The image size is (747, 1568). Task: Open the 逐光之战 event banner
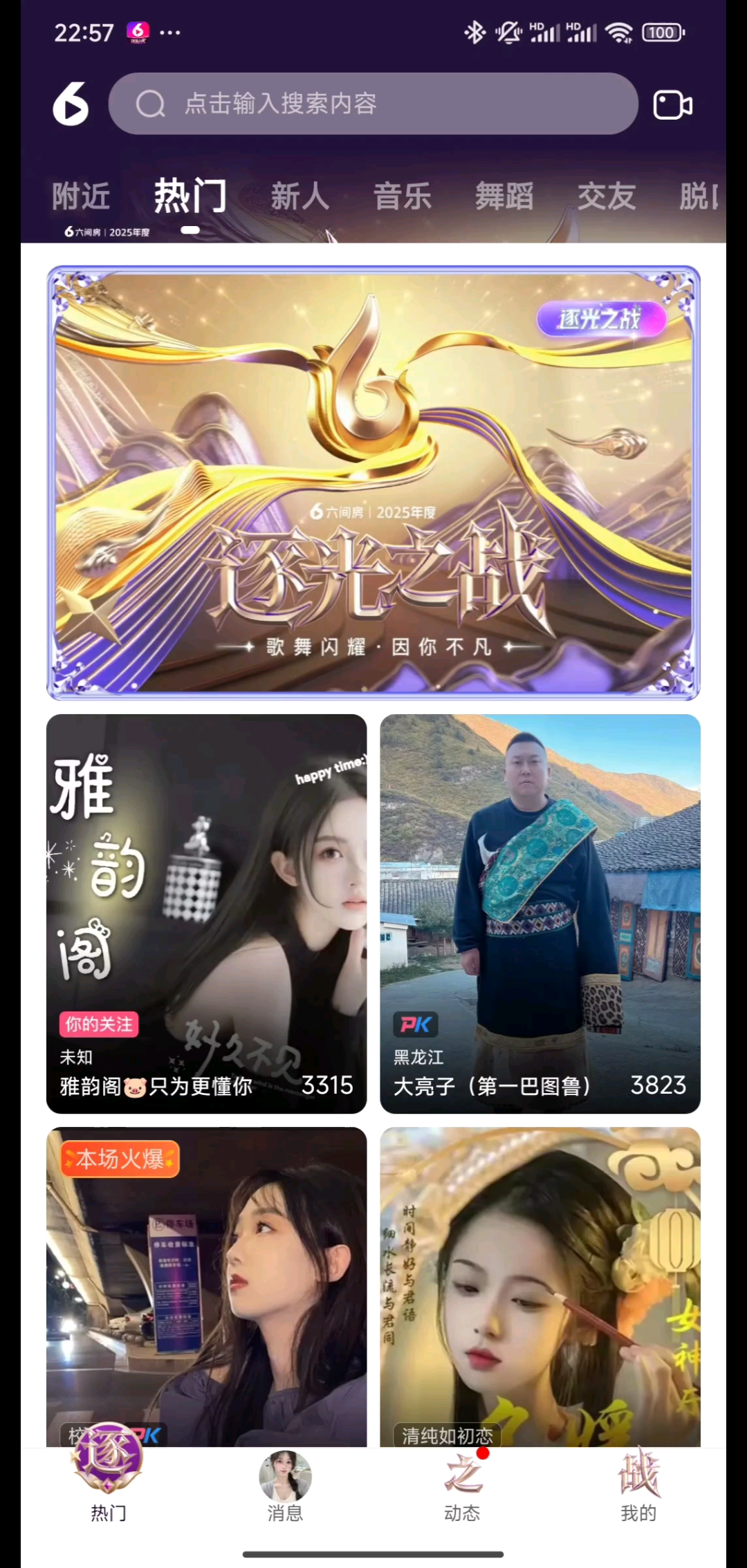point(373,483)
